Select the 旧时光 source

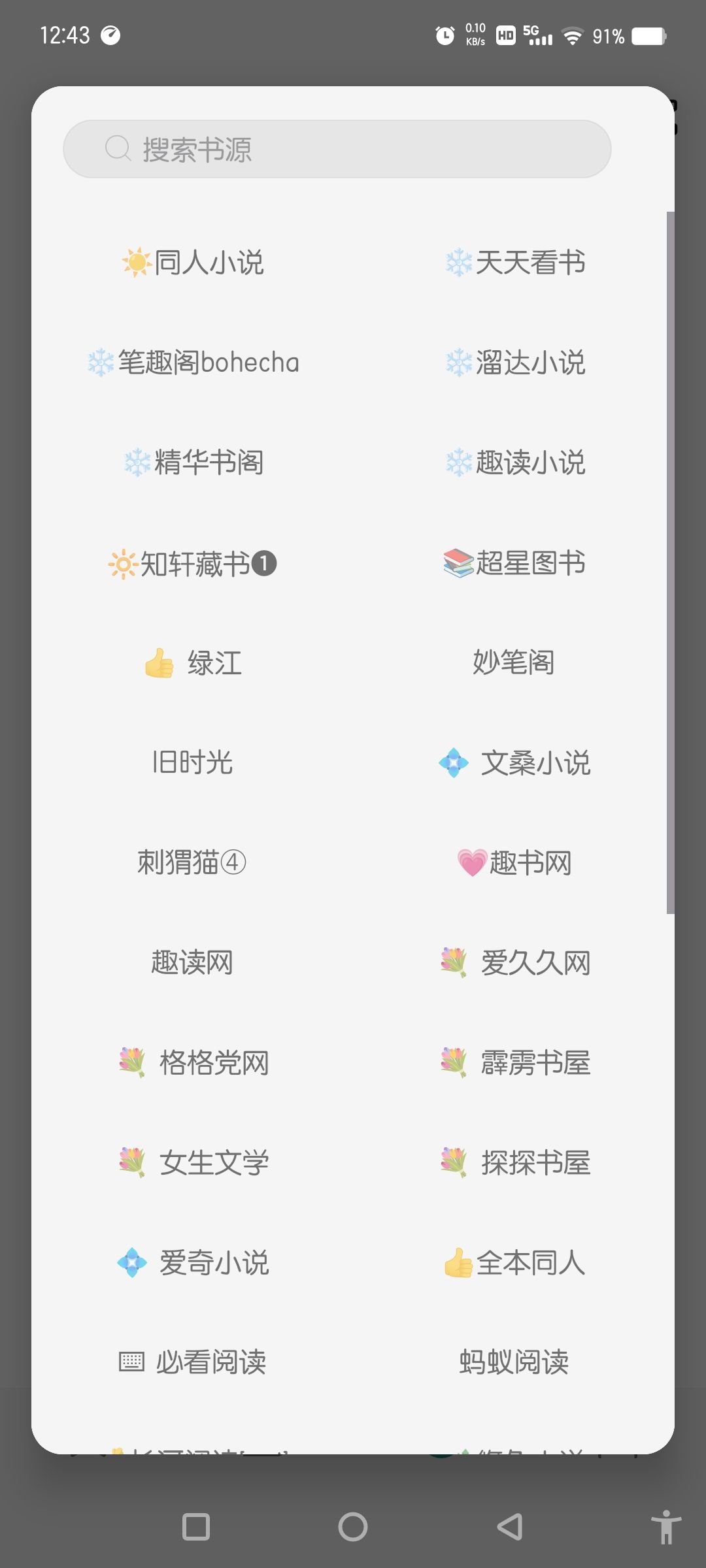click(x=193, y=762)
